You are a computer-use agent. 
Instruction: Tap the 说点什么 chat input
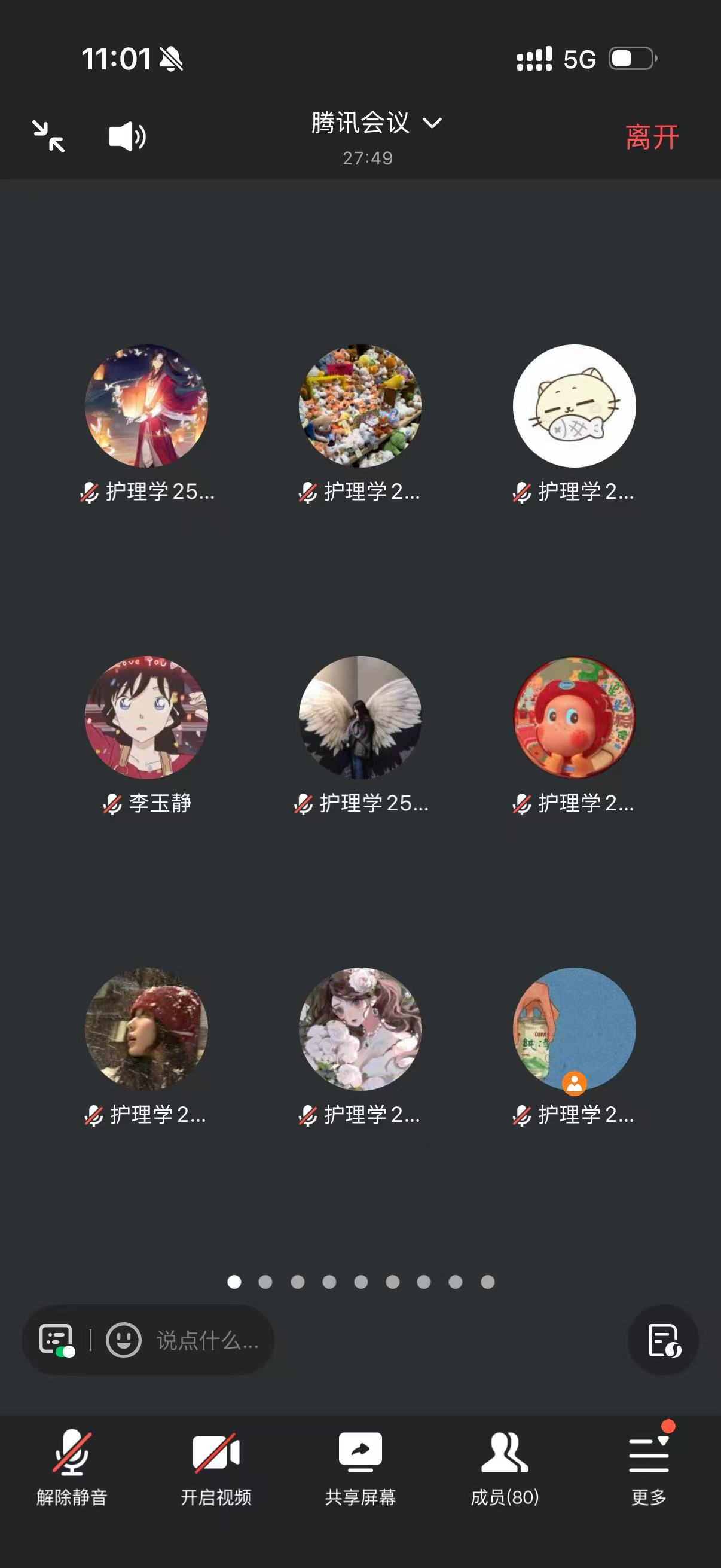tap(207, 1340)
